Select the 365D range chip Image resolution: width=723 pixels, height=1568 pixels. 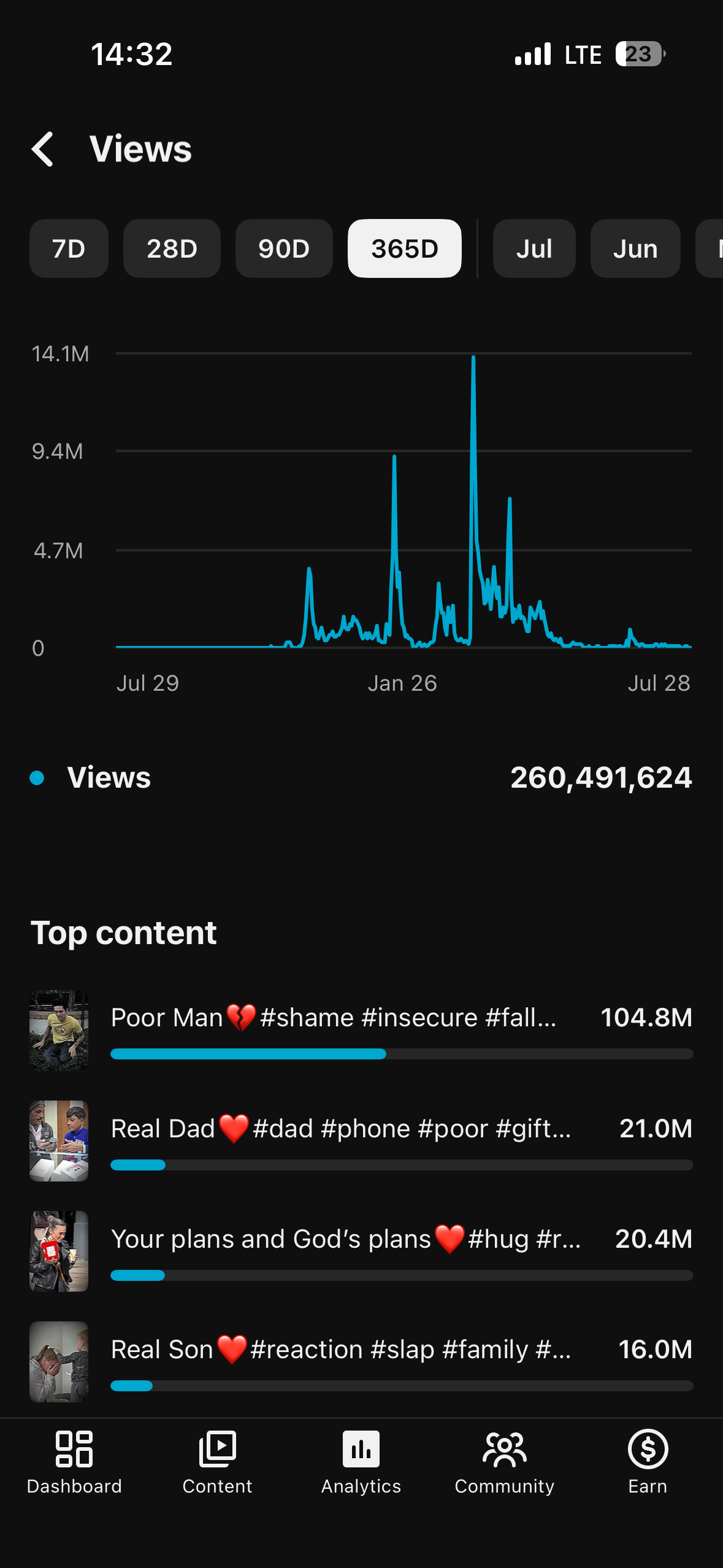pos(405,248)
